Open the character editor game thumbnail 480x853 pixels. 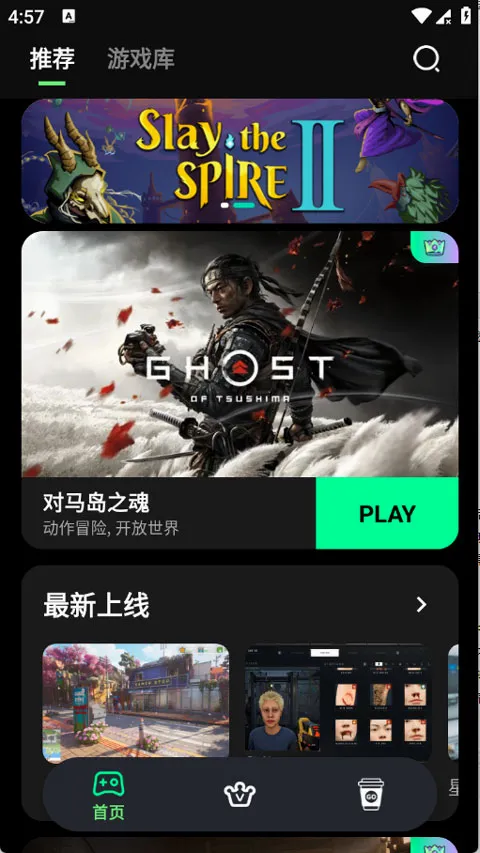click(x=338, y=703)
